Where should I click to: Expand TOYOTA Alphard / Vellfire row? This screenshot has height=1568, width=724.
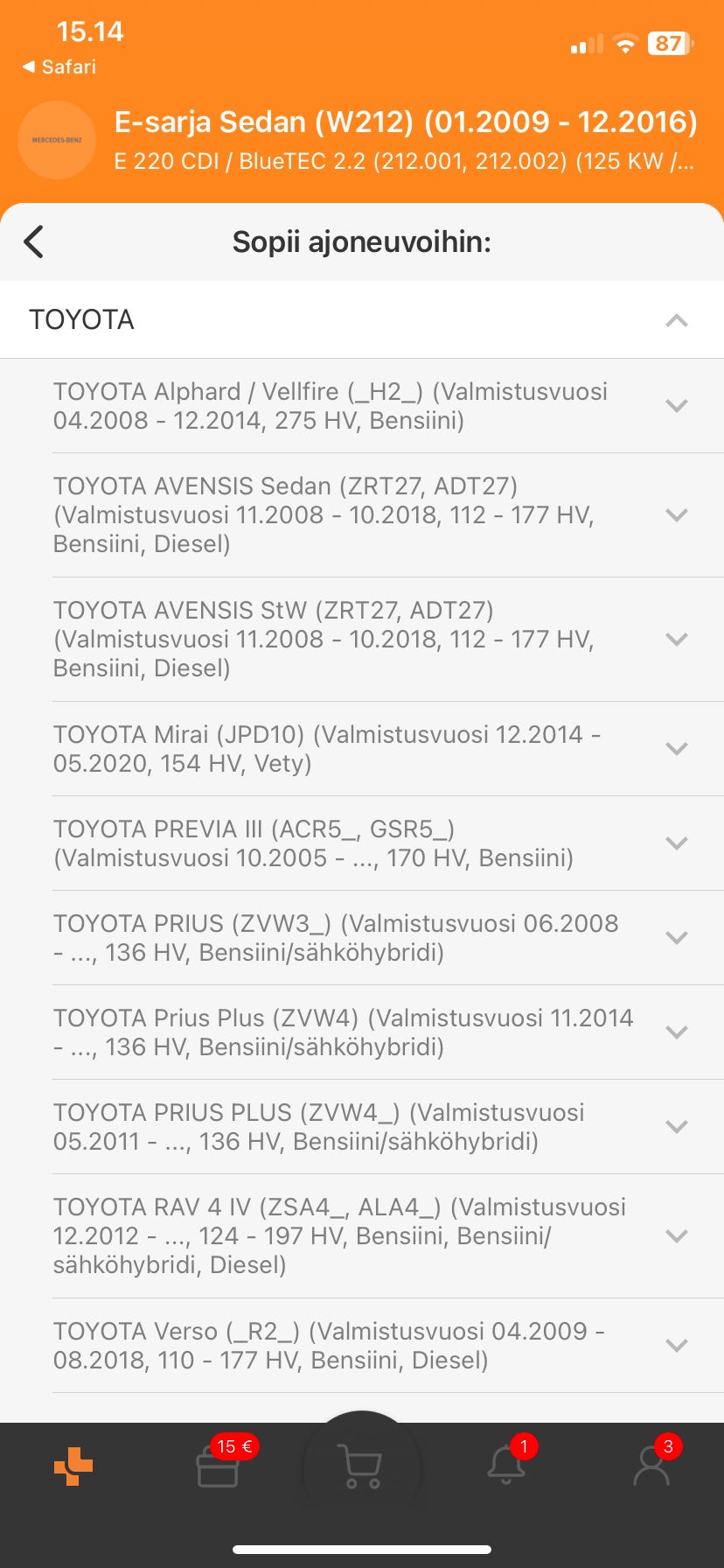point(676,406)
